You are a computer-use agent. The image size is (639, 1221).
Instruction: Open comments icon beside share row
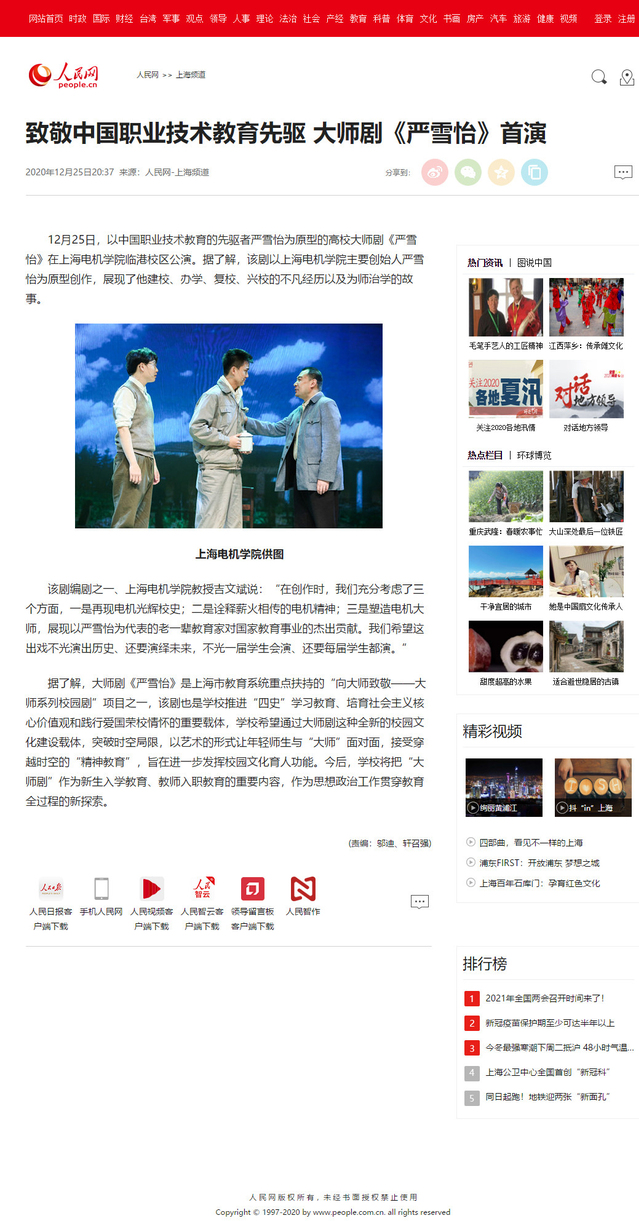tap(623, 172)
